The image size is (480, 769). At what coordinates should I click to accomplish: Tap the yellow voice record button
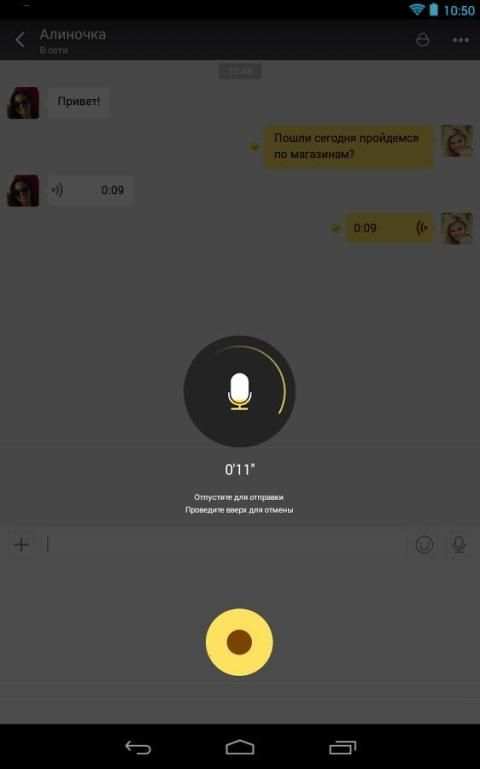pos(239,642)
